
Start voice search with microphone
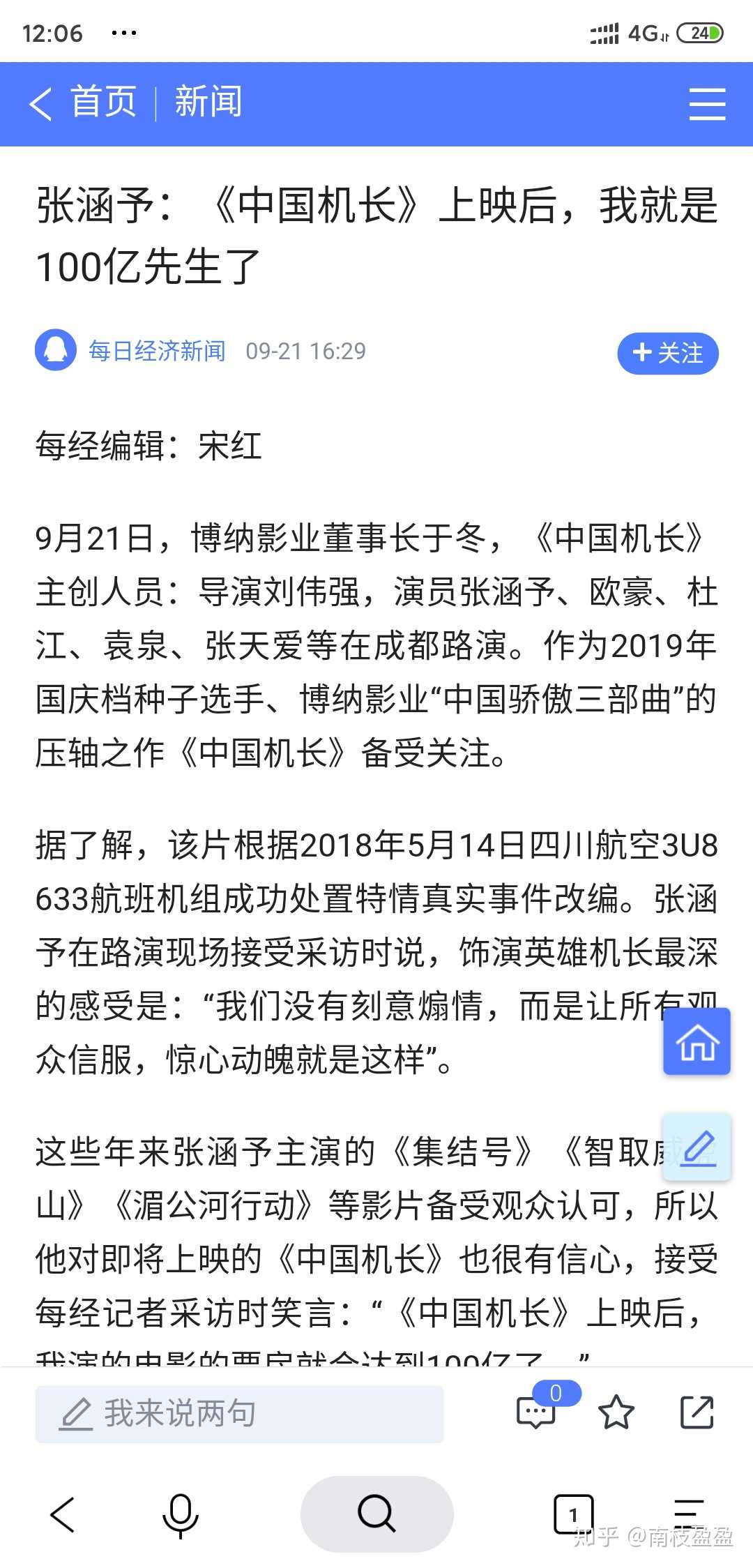point(180,1514)
